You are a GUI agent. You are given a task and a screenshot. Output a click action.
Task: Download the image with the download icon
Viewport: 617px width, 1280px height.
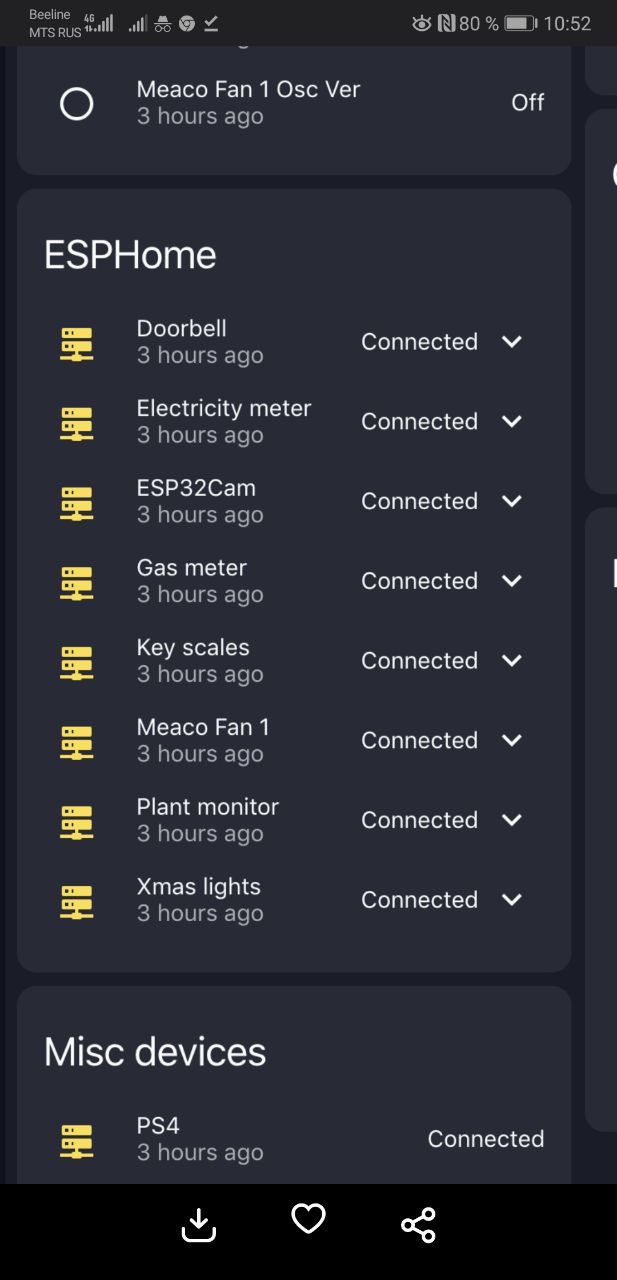pyautogui.click(x=199, y=1224)
